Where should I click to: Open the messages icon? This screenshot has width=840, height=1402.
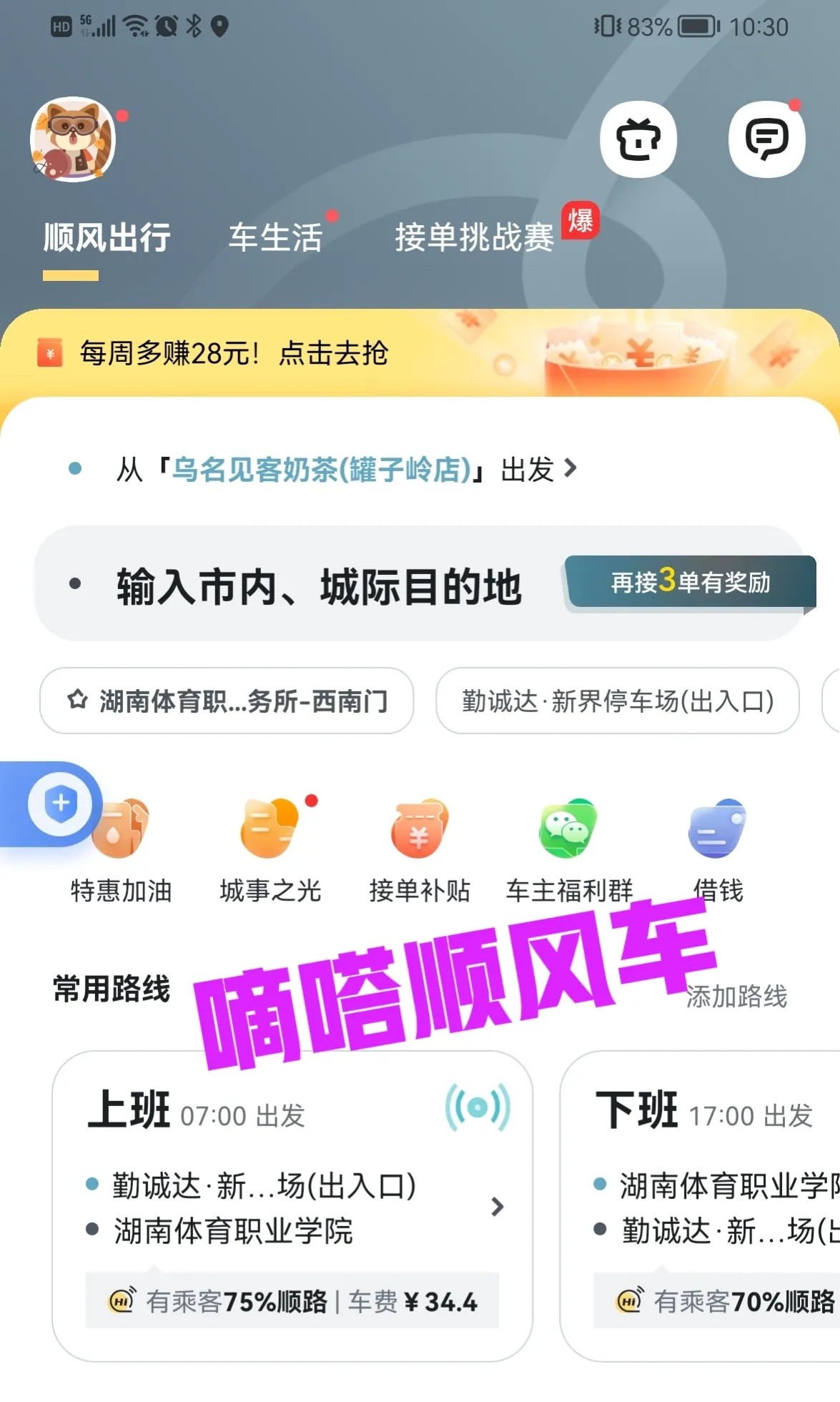[766, 139]
